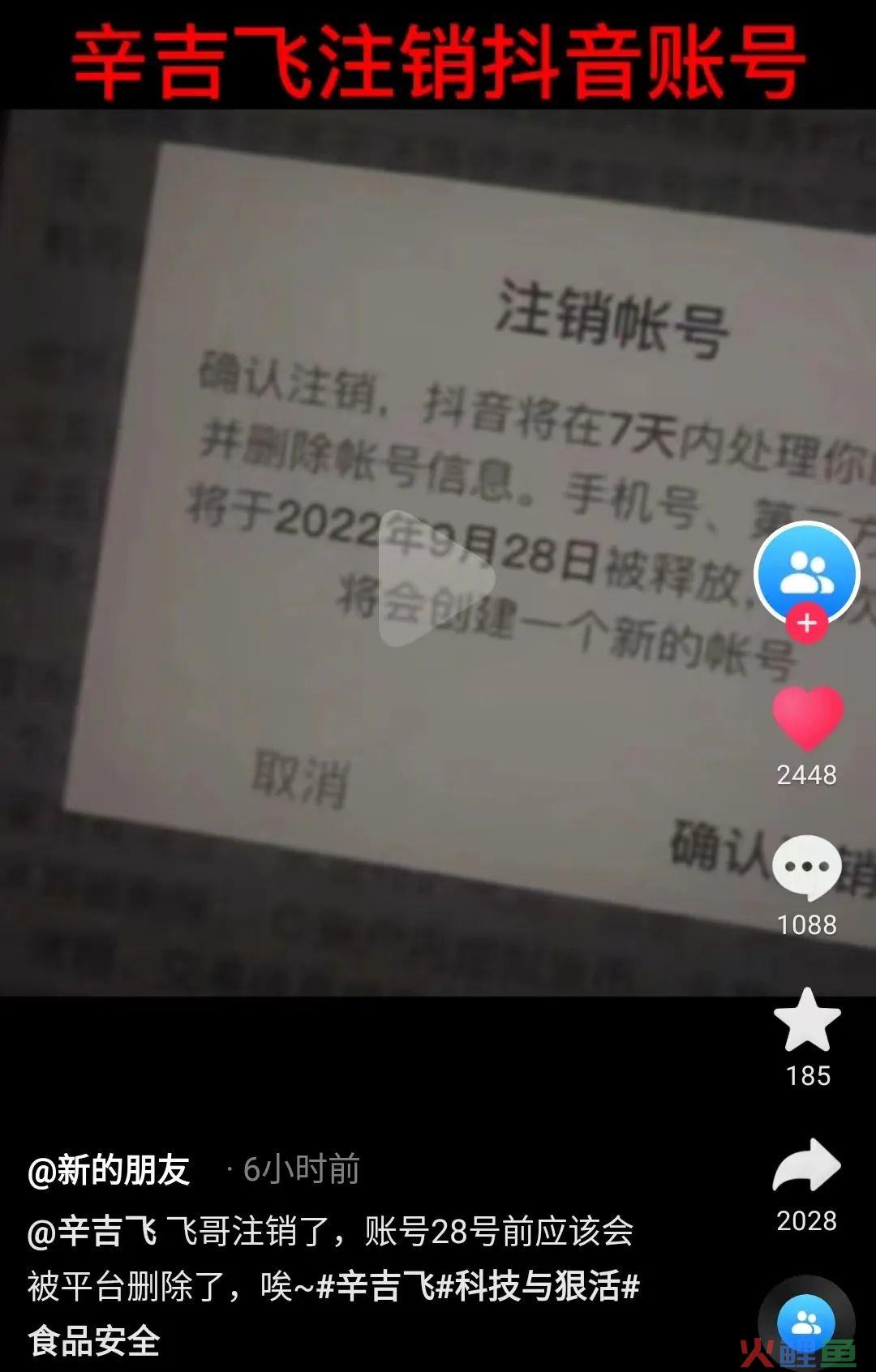Like the video with the heart icon
This screenshot has height=1372, width=876.
807,717
